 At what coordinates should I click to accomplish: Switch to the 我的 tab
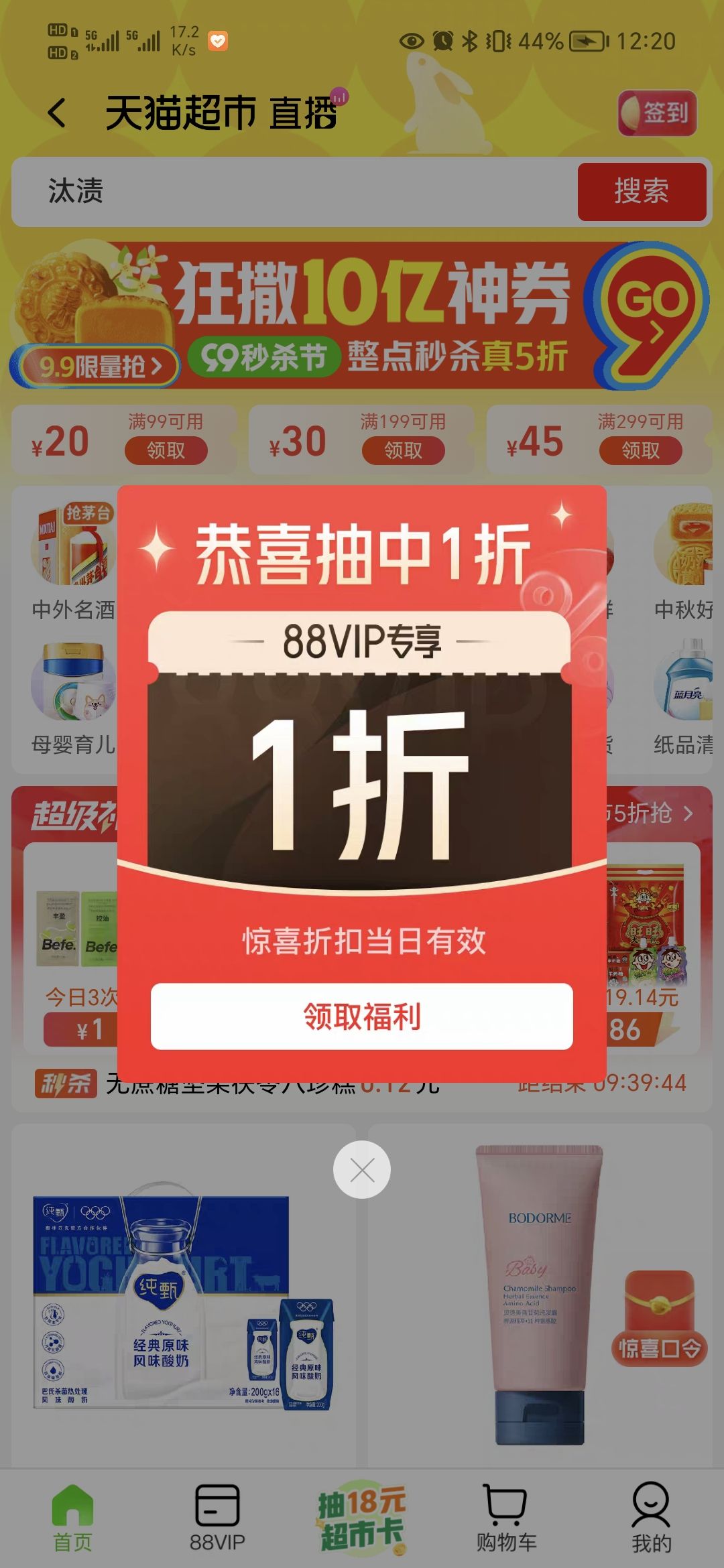coord(651,1518)
